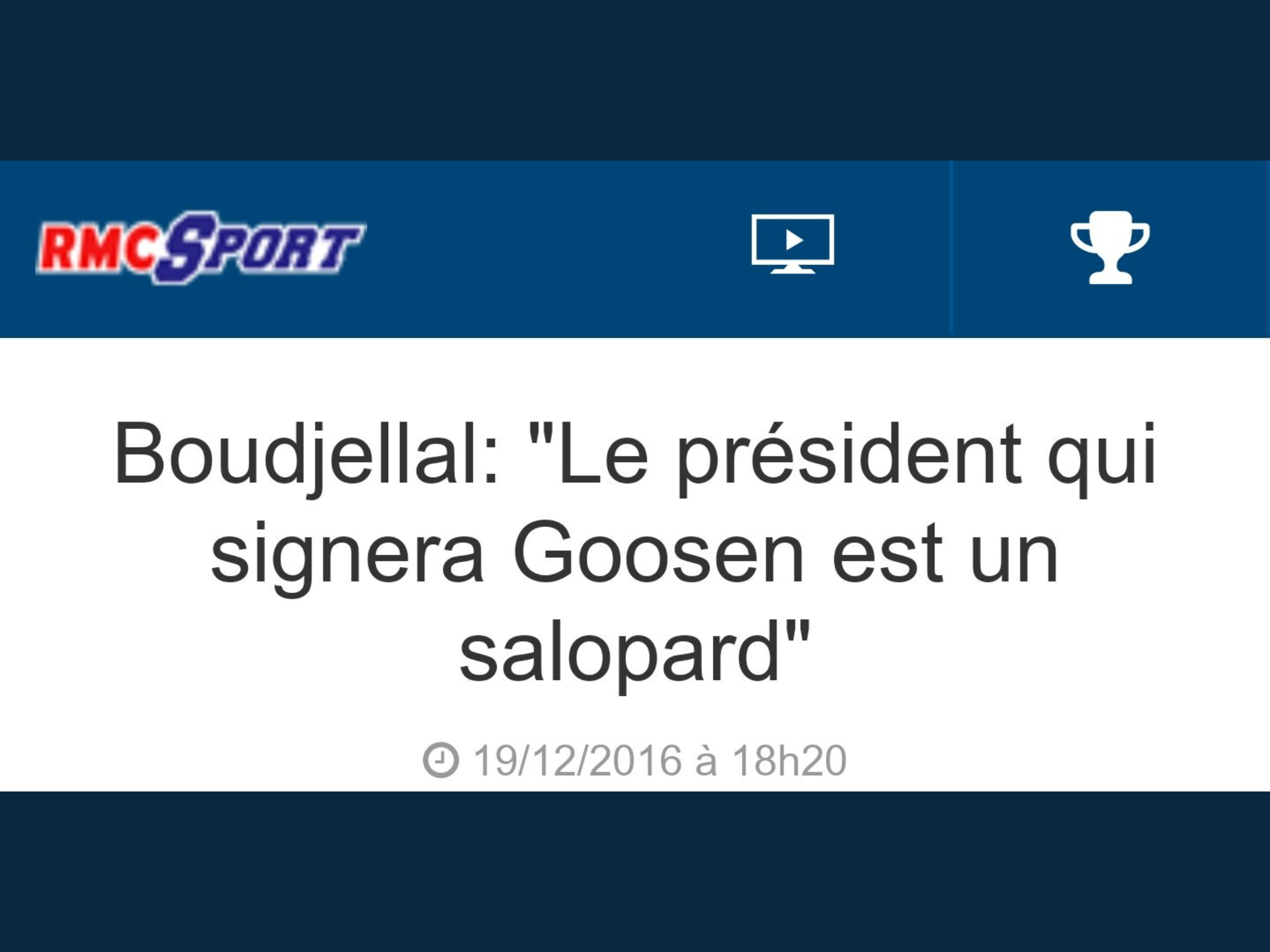Open the trophy results icon
The height and width of the screenshot is (952, 1270).
pyautogui.click(x=1110, y=248)
